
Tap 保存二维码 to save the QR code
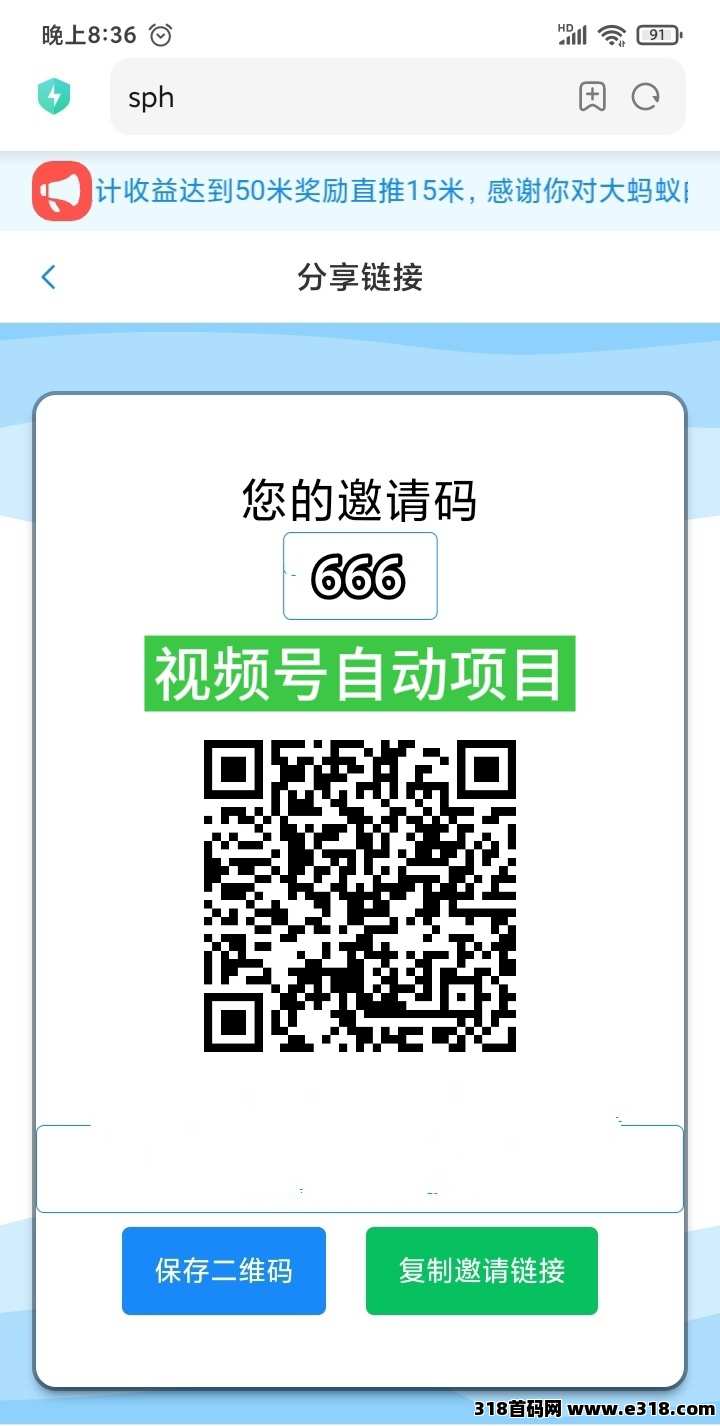[x=224, y=1270]
